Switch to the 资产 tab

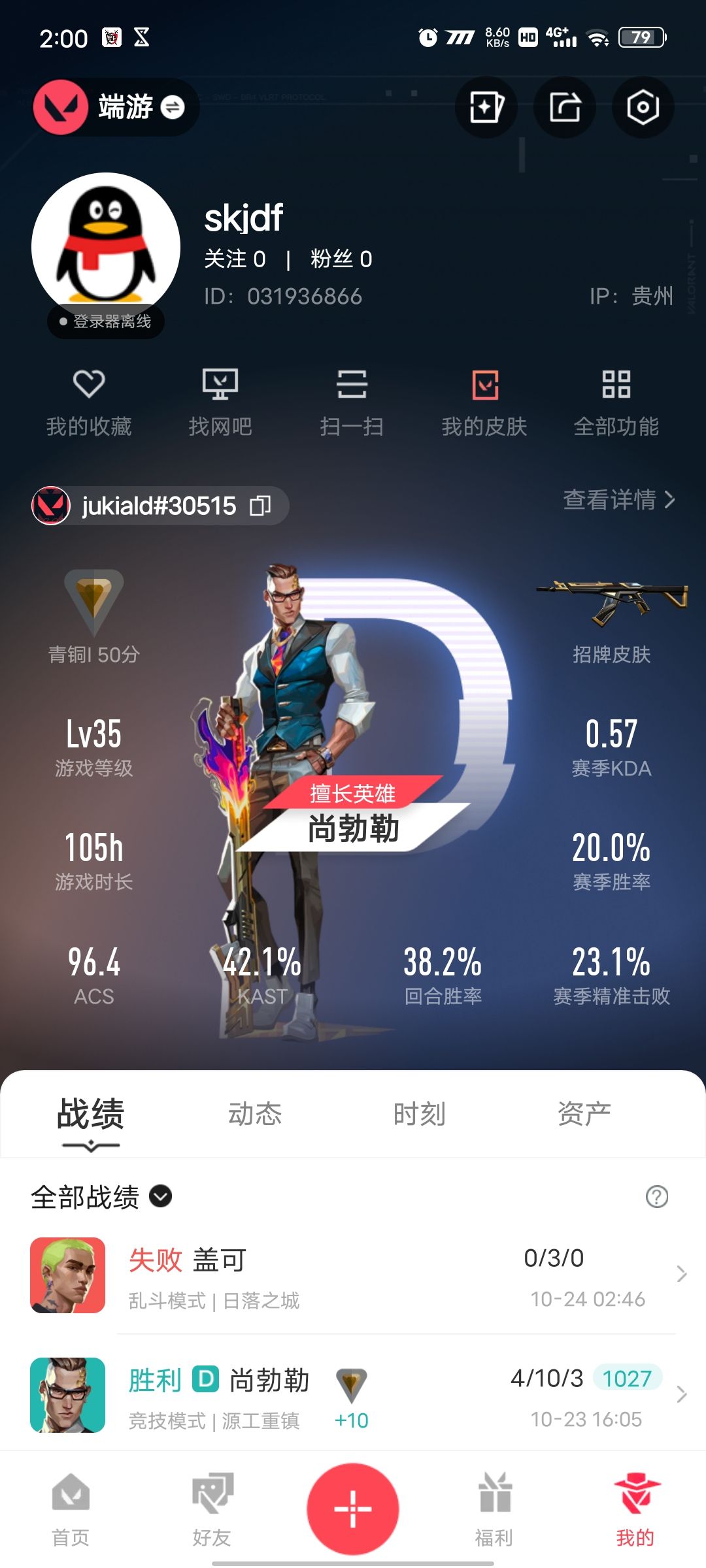(x=584, y=1115)
